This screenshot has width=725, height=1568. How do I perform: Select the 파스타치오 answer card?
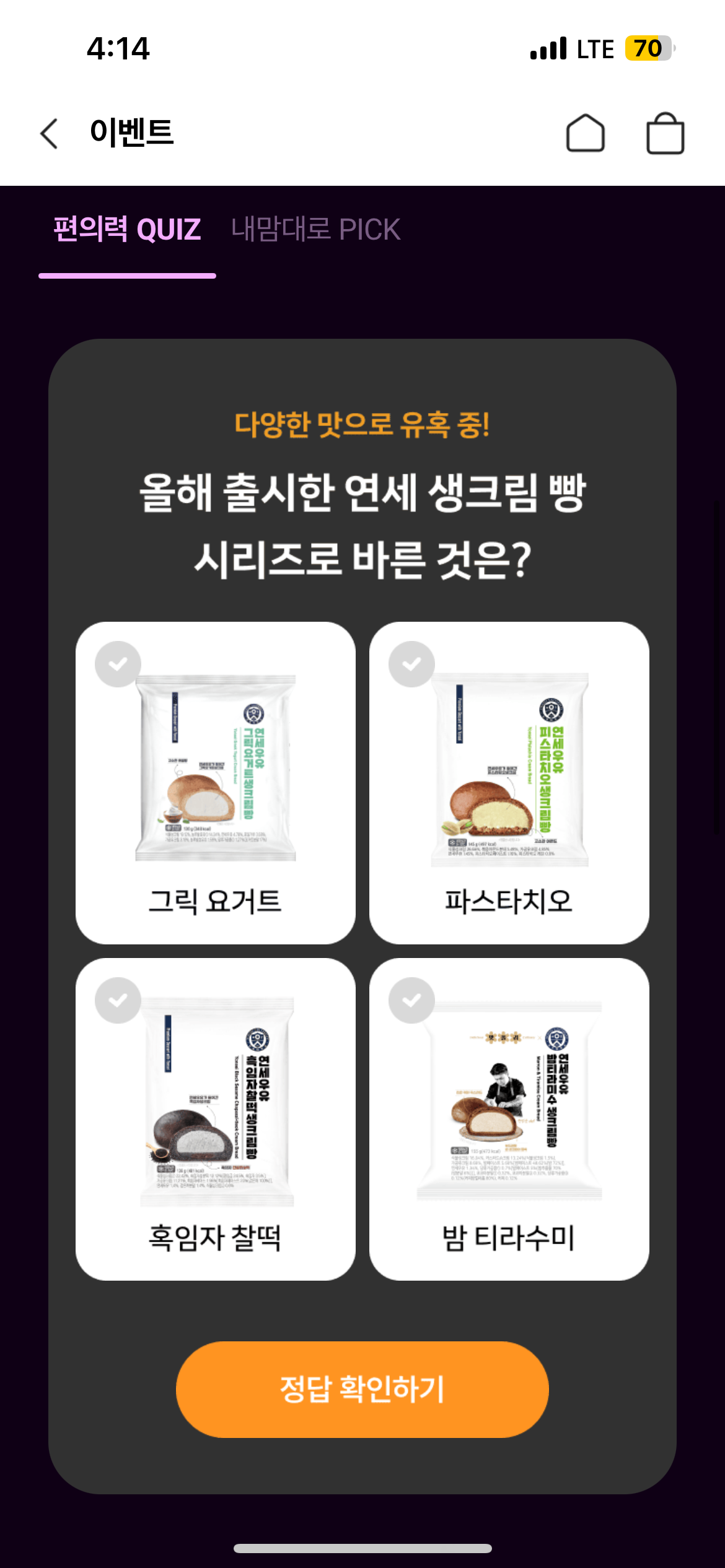point(509,783)
